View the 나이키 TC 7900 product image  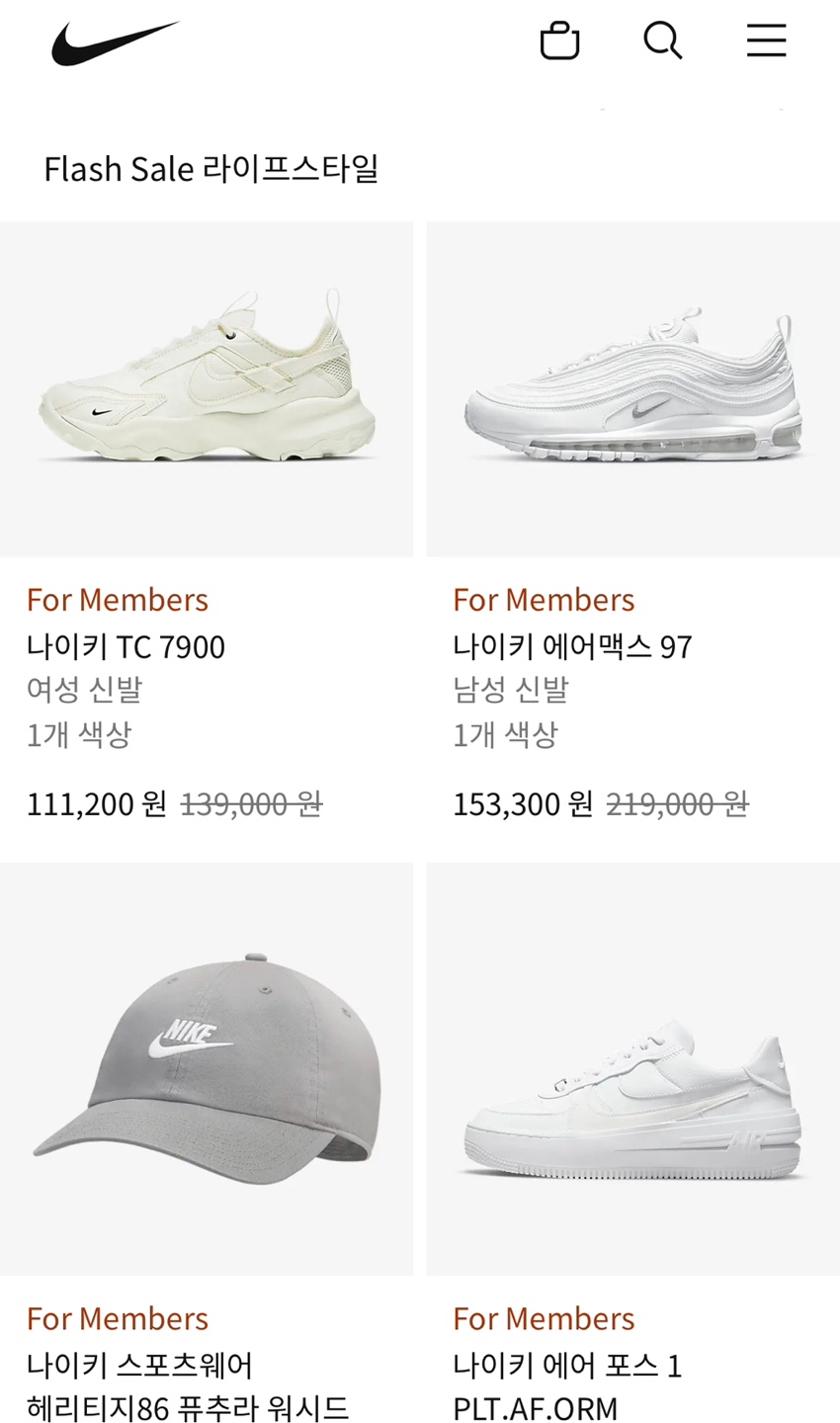coord(207,388)
